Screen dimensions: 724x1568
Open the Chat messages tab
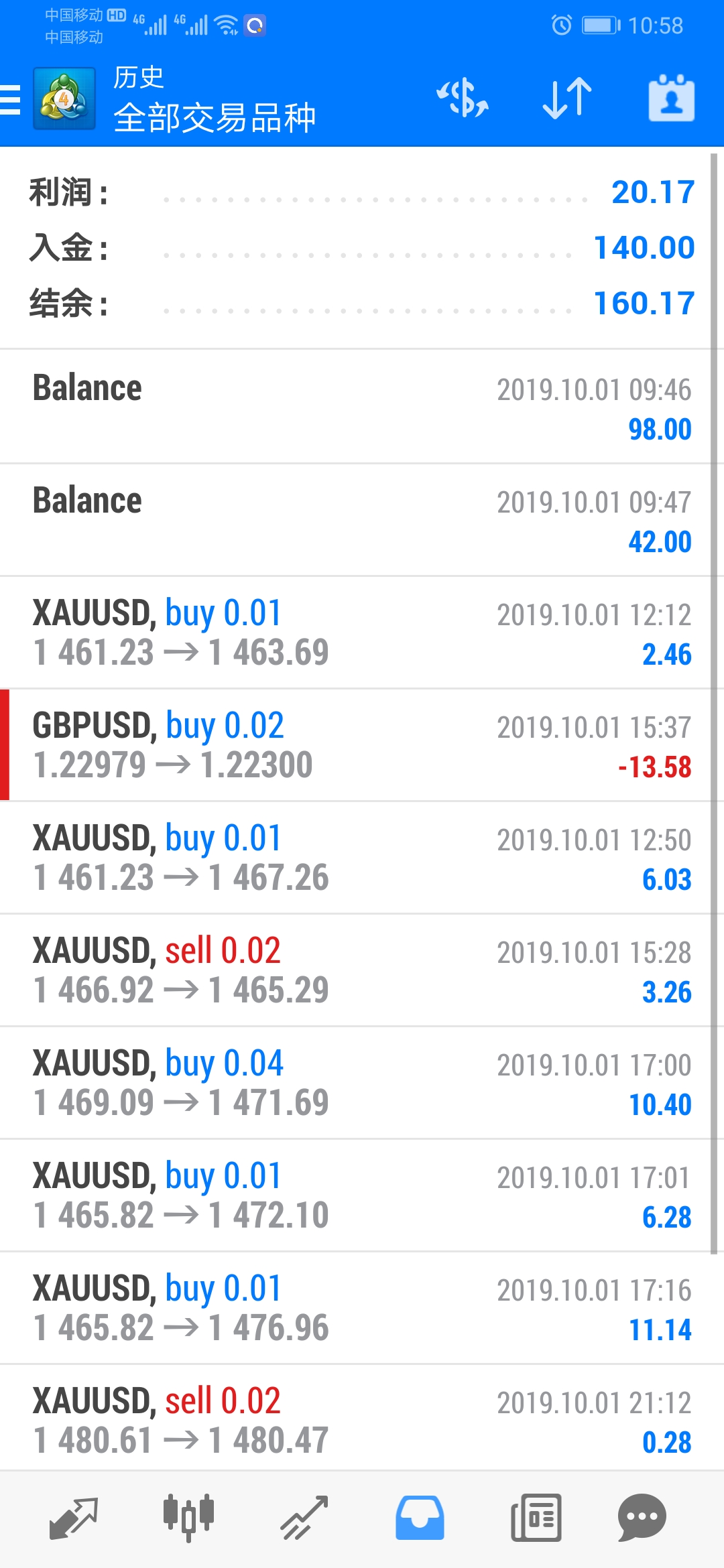coord(642,1518)
